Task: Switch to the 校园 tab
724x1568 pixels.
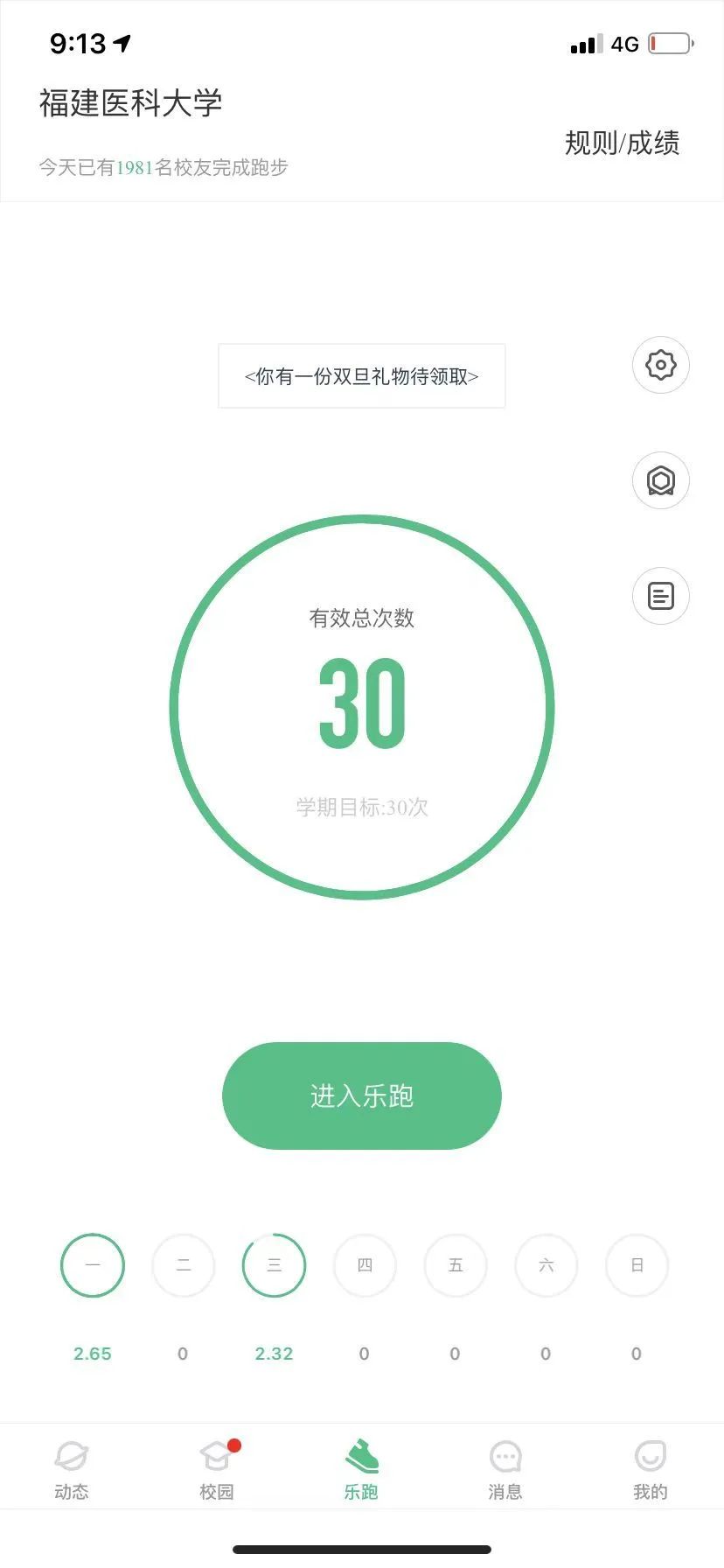Action: (x=216, y=1470)
